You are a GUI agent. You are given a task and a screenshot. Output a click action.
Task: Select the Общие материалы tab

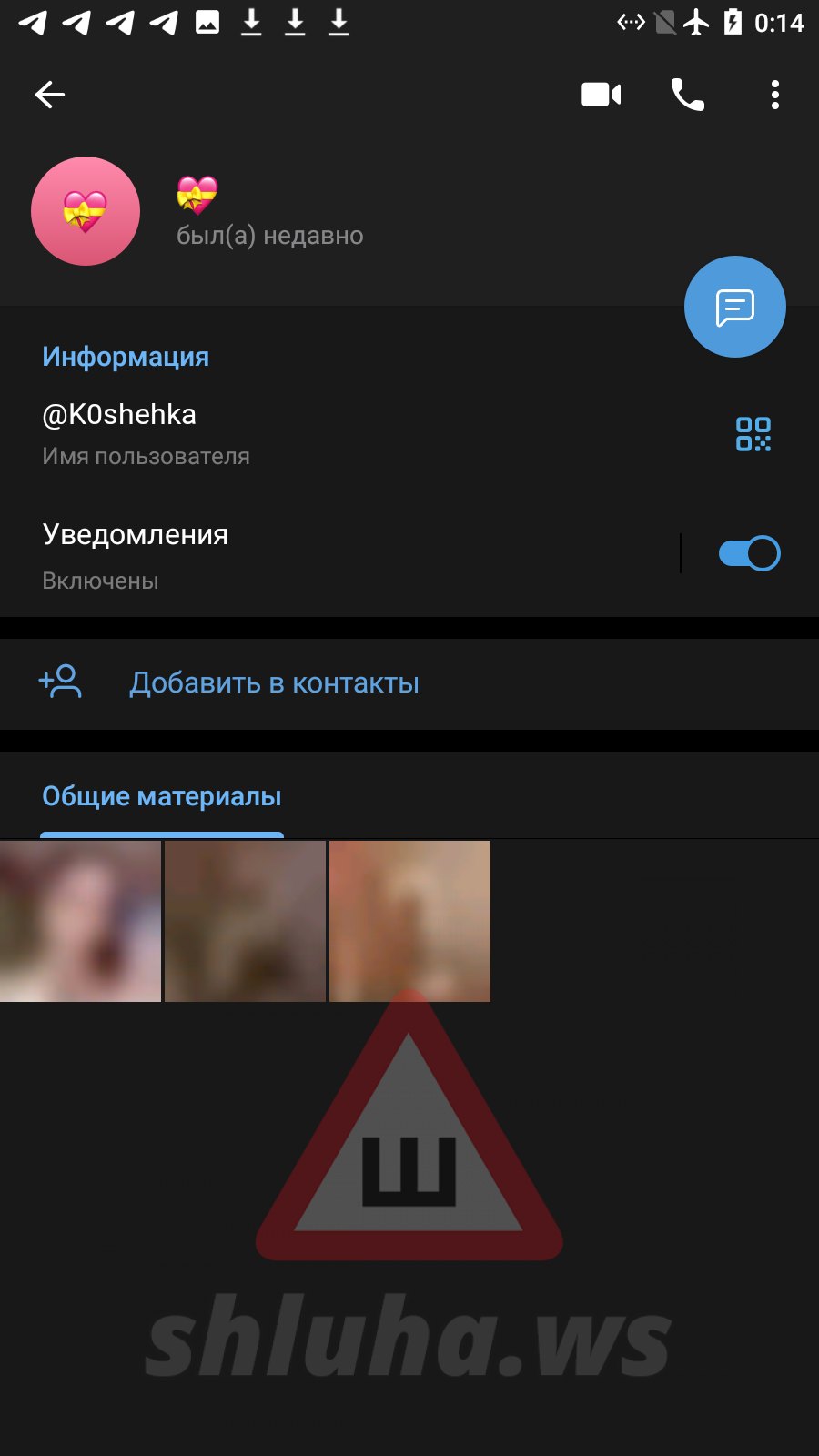point(162,797)
